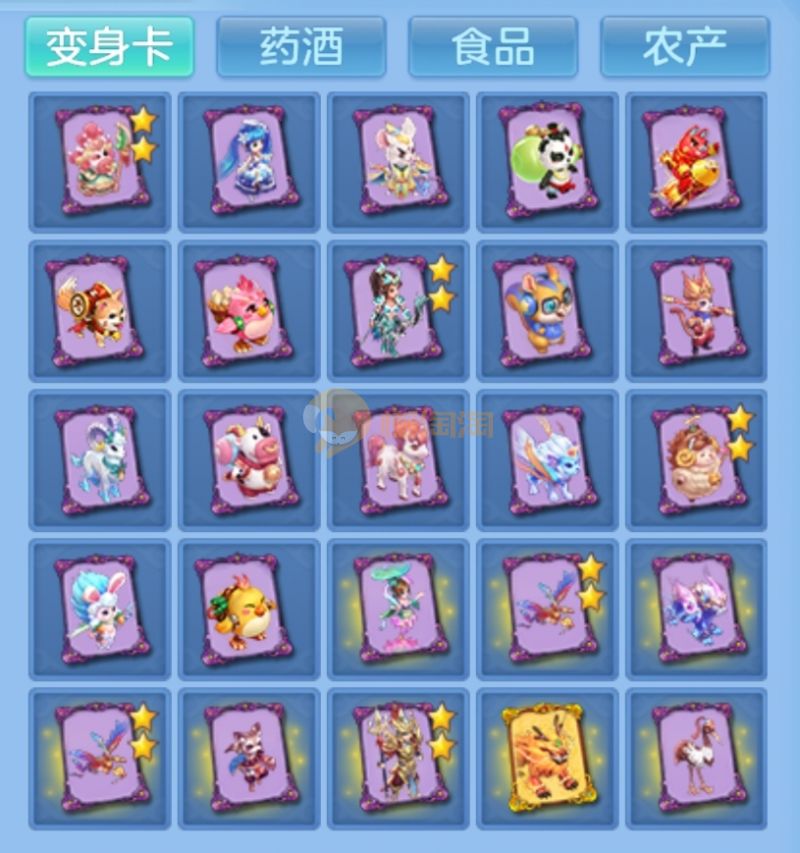Select the pink pig cow card
The width and height of the screenshot is (800, 853).
point(248,459)
